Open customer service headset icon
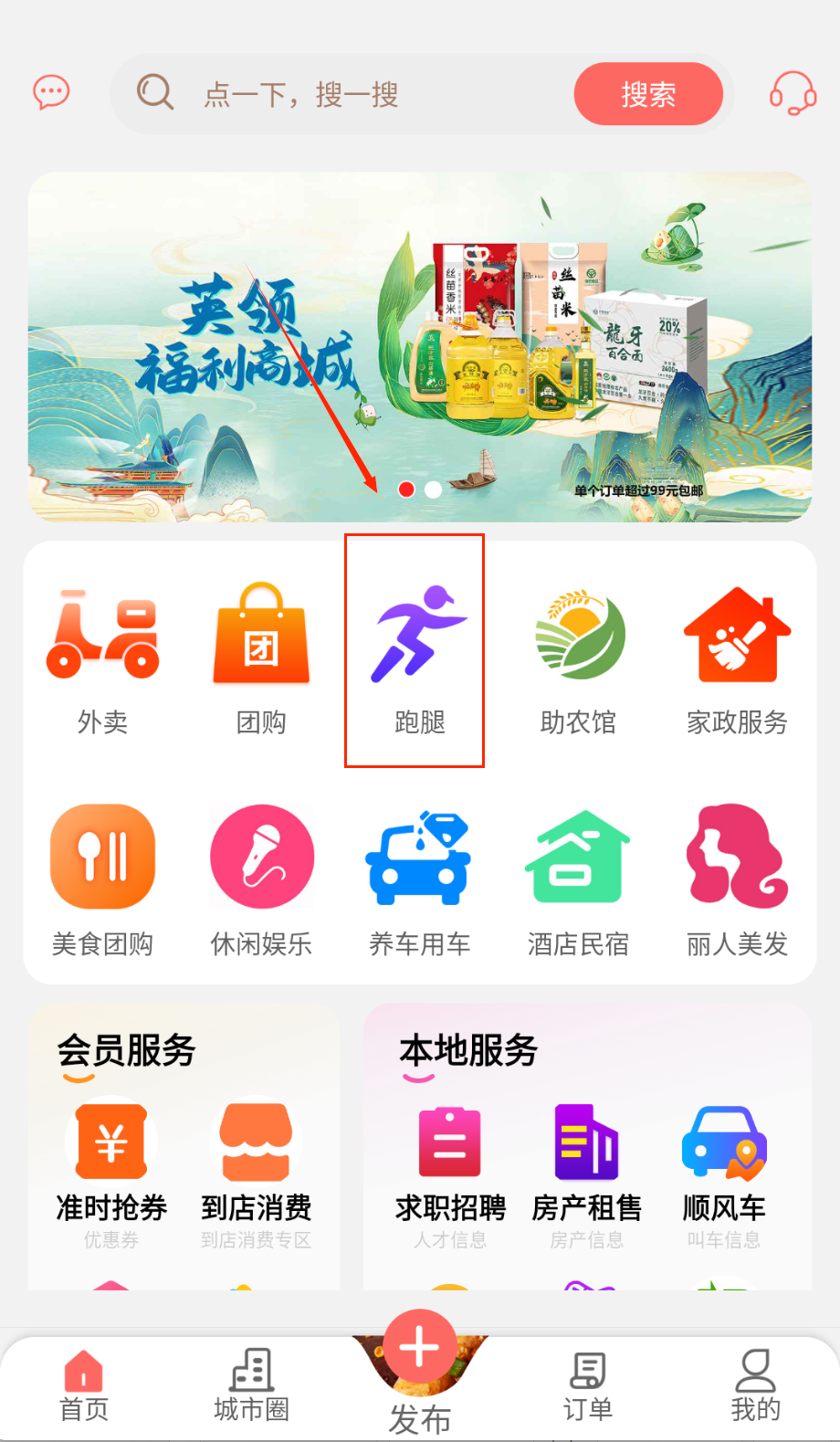 pos(792,92)
